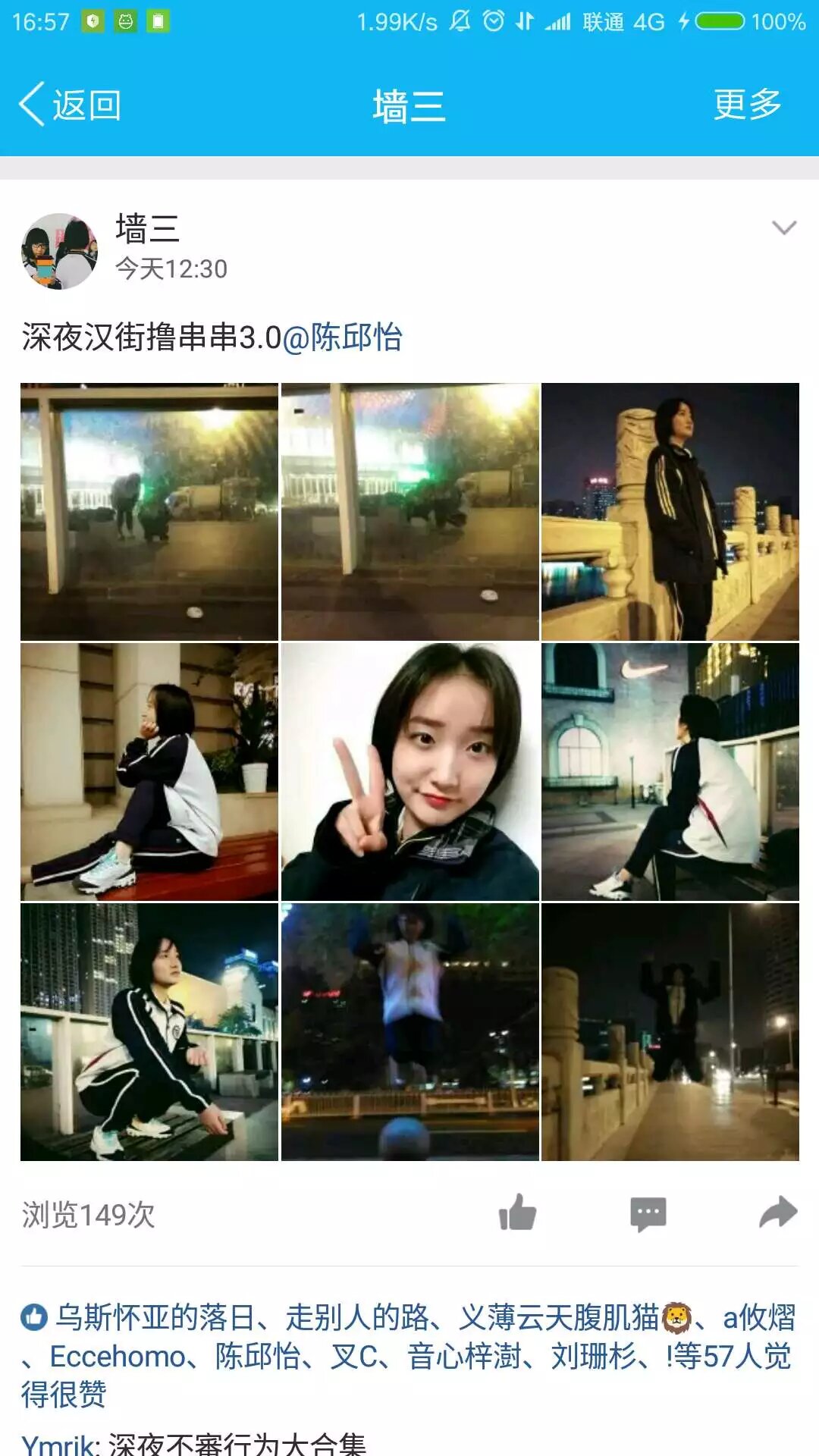Share the post with the arrow icon
Viewport: 819px width, 1456px height.
tap(778, 1213)
